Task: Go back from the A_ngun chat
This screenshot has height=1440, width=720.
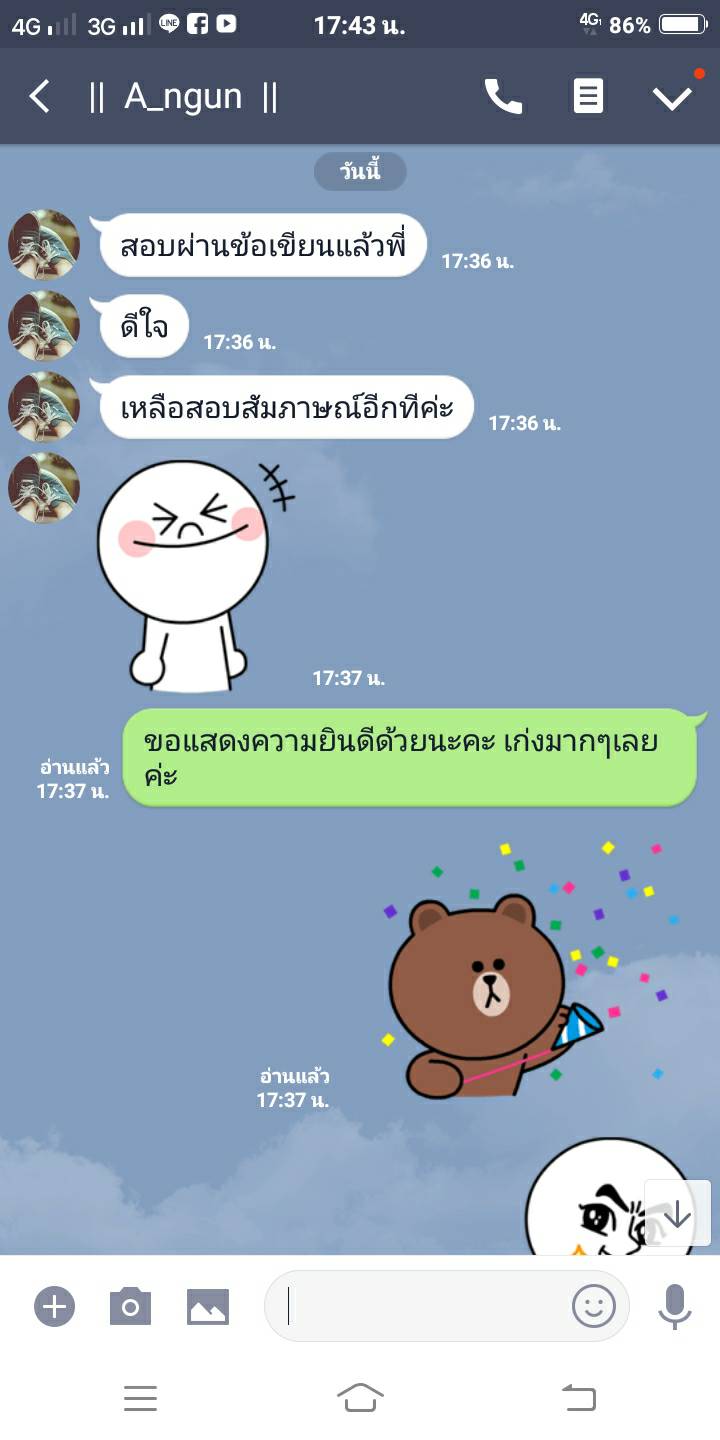Action: pos(40,97)
